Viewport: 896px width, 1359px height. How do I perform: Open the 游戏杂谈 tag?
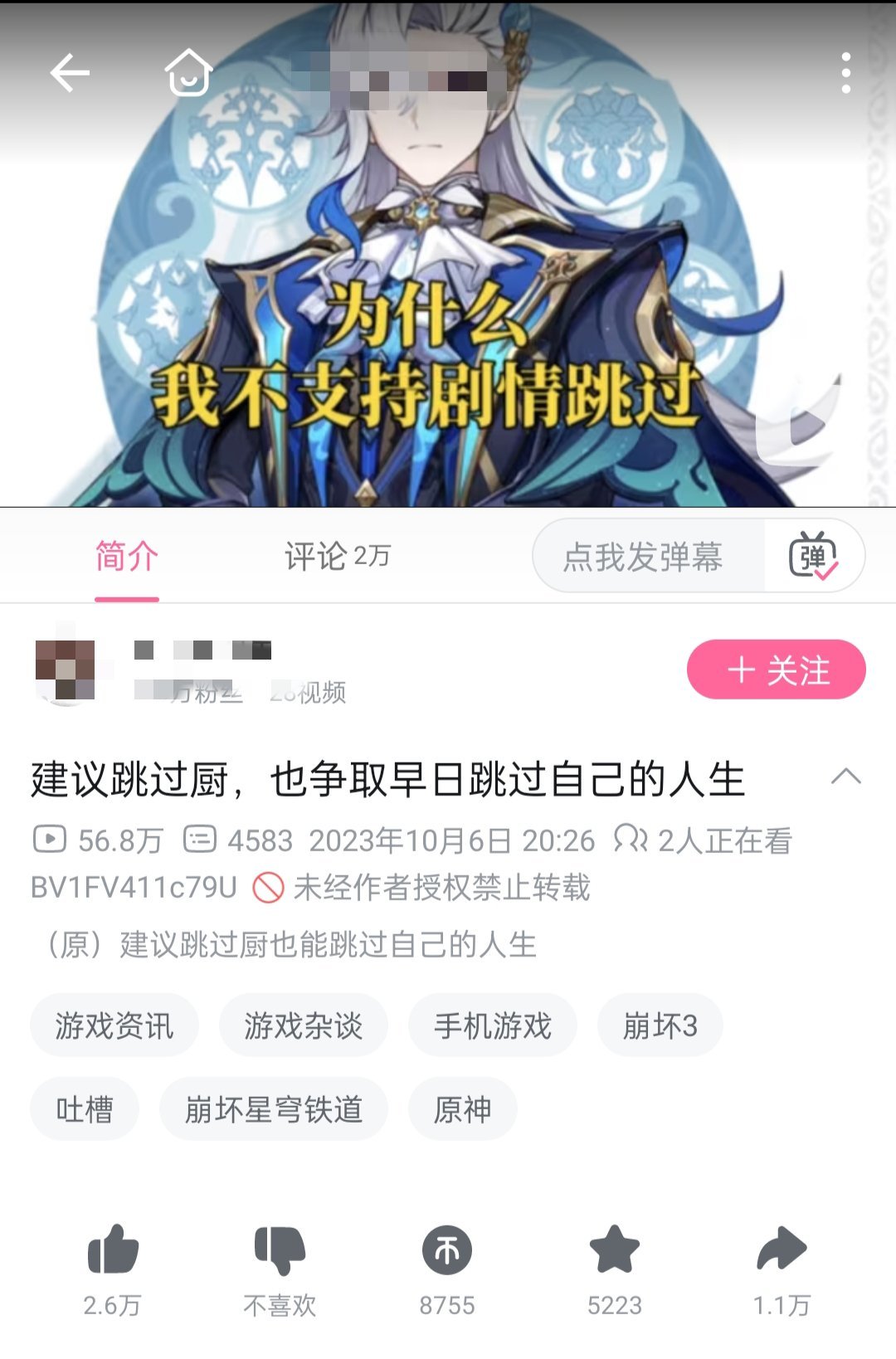click(x=303, y=1025)
